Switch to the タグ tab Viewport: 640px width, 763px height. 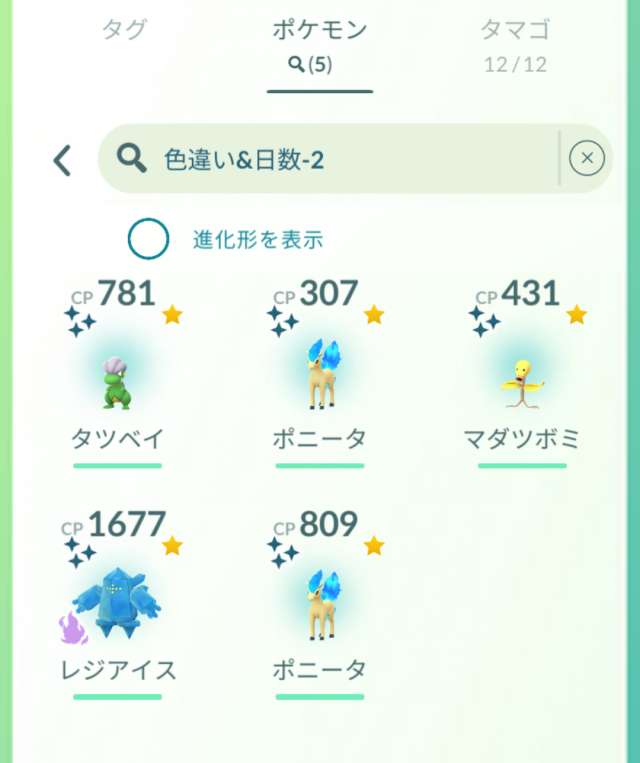(x=124, y=30)
